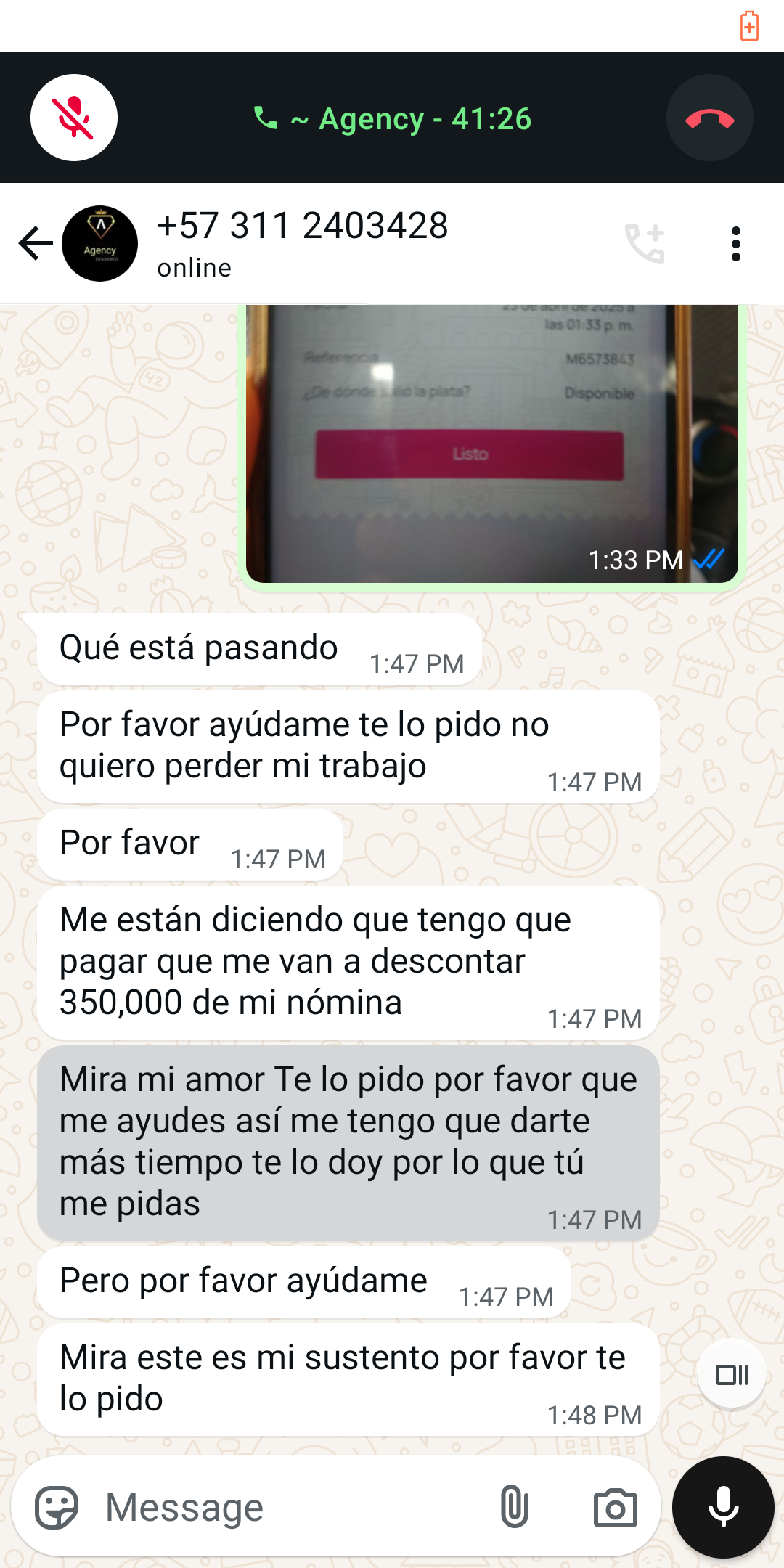The width and height of the screenshot is (784, 1568).
Task: Attach a file with the paperclip icon
Action: point(515,1507)
